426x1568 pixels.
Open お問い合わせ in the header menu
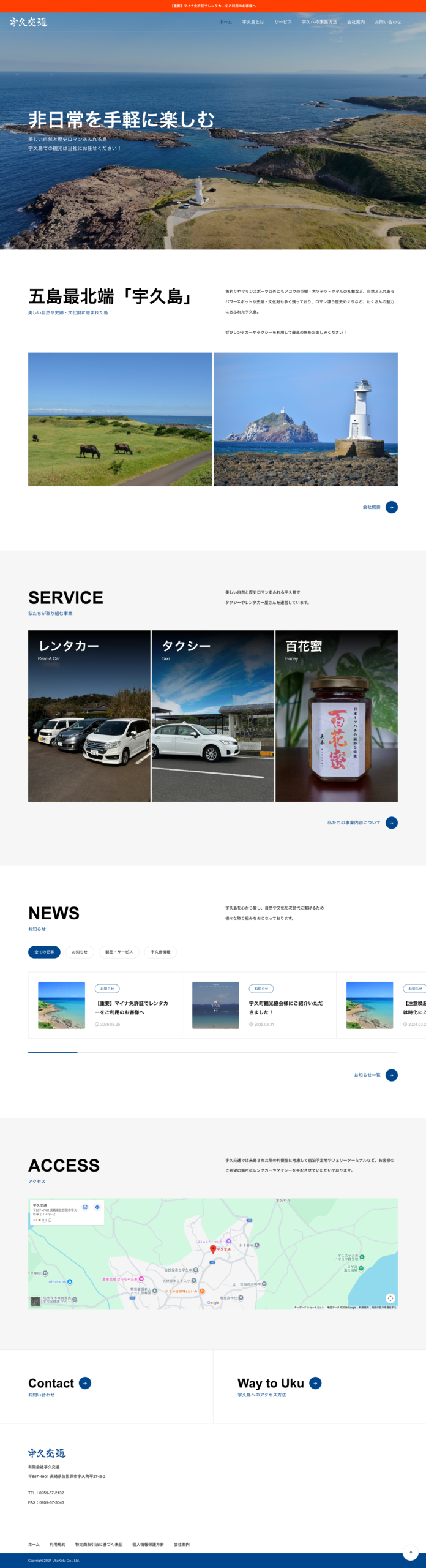pyautogui.click(x=388, y=22)
